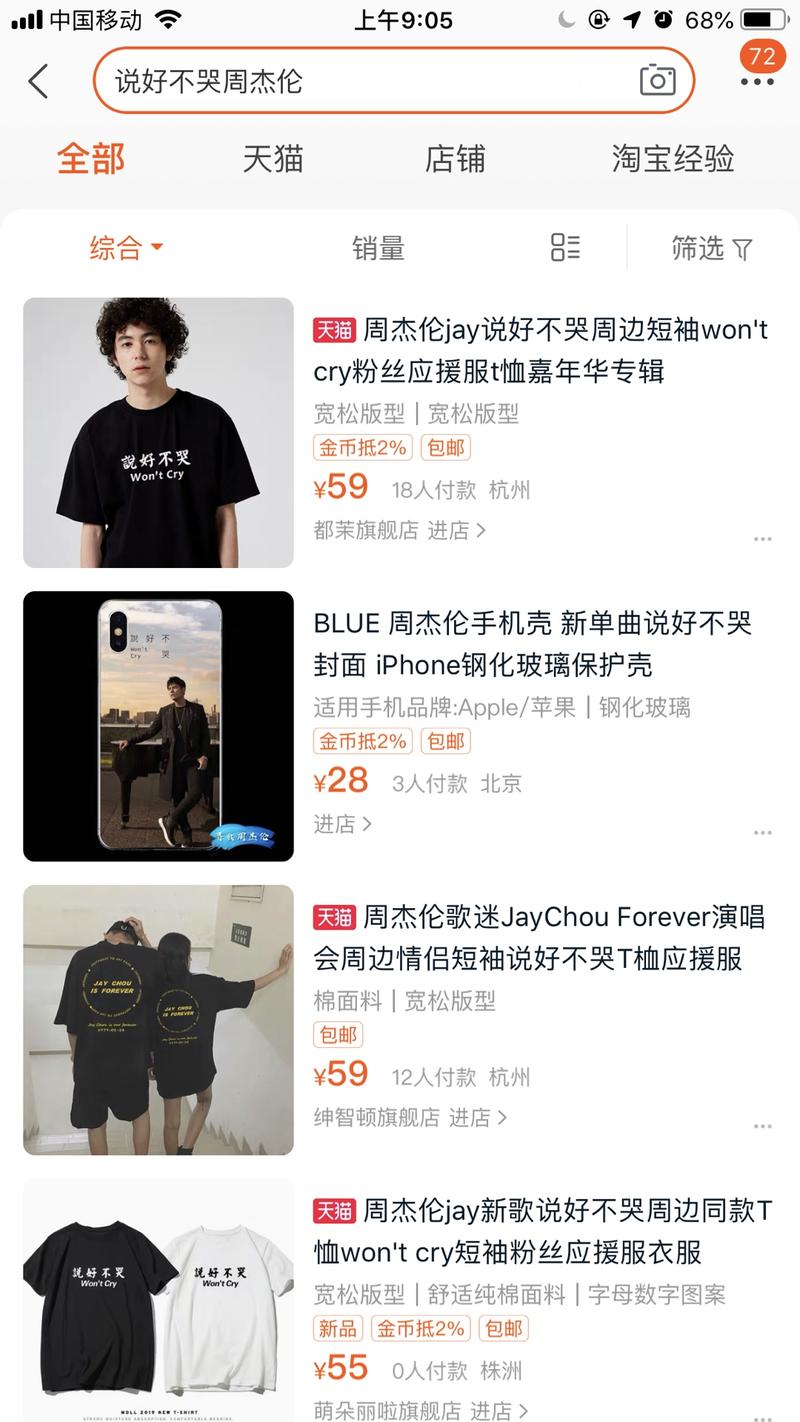
Task: Switch to the 天猫 tab
Action: (x=272, y=158)
